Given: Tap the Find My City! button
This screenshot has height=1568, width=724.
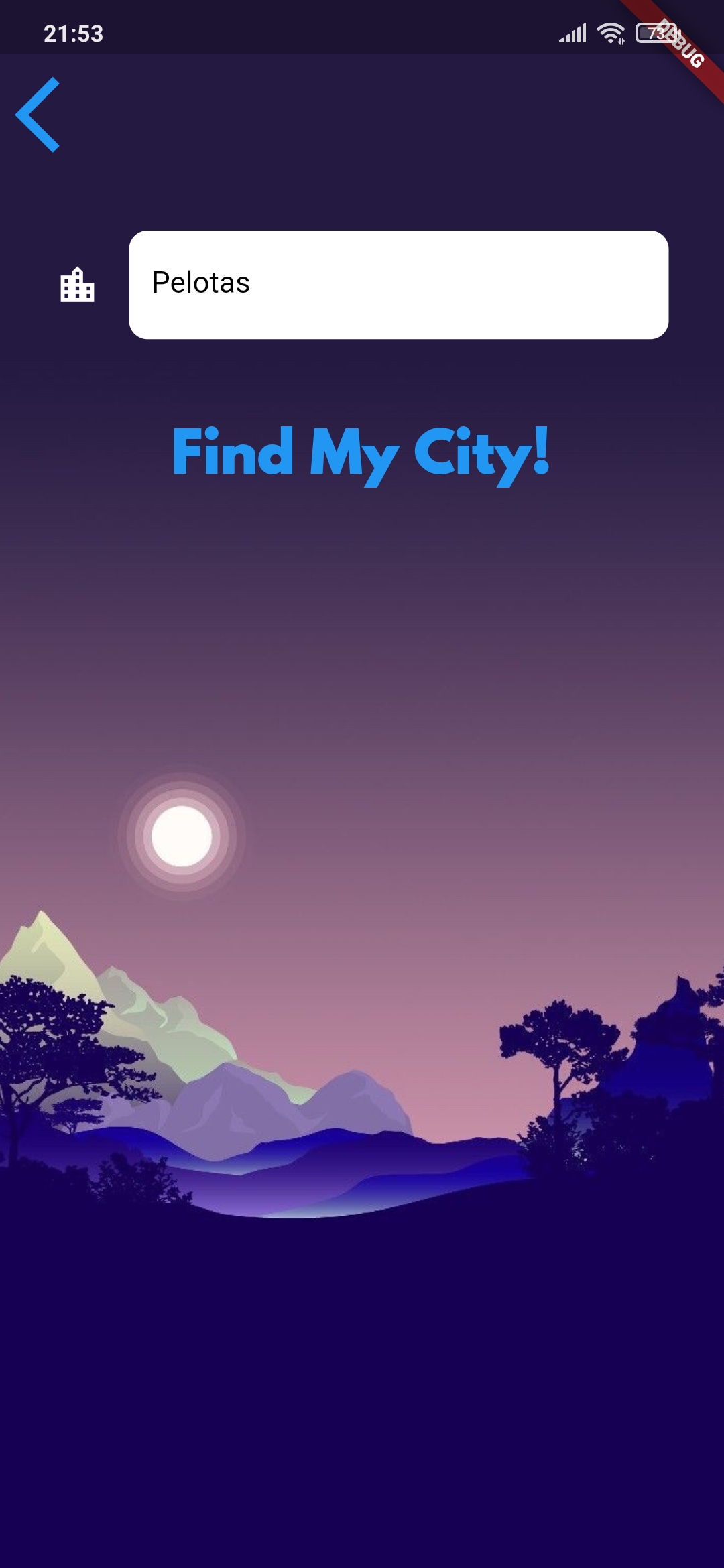Looking at the screenshot, I should pyautogui.click(x=361, y=455).
